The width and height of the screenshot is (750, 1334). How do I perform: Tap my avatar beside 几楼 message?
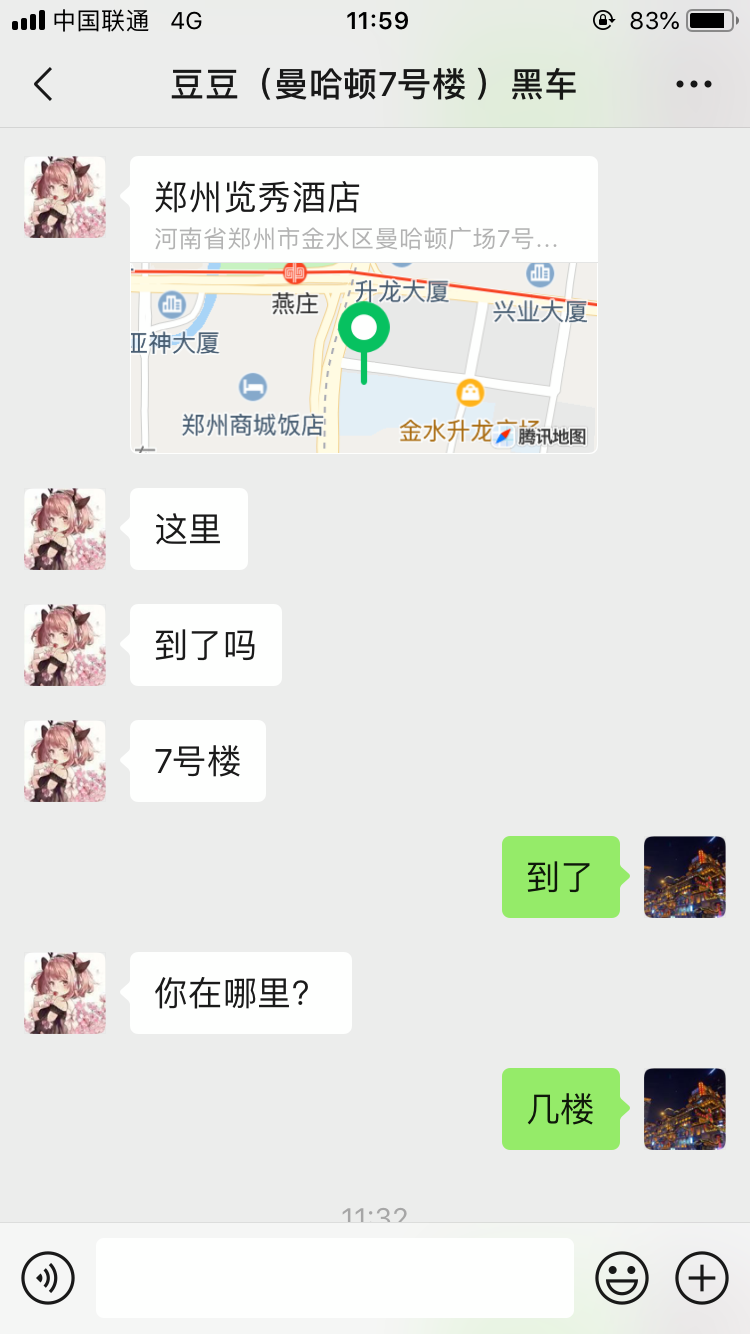click(684, 1109)
